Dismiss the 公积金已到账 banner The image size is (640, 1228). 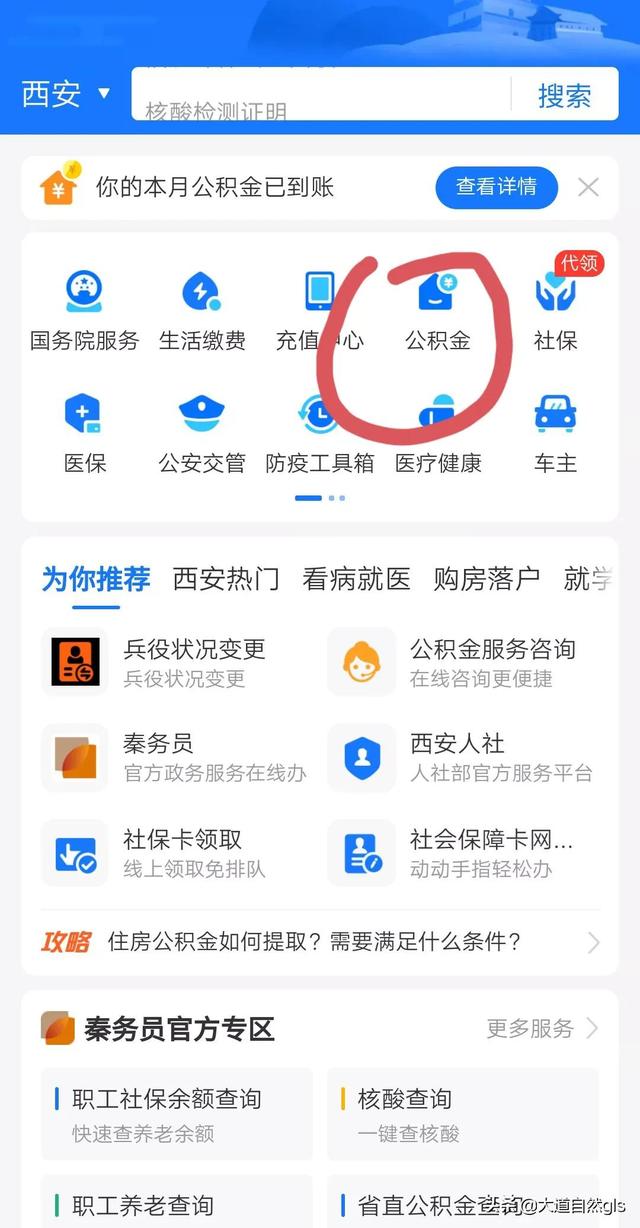click(x=589, y=187)
